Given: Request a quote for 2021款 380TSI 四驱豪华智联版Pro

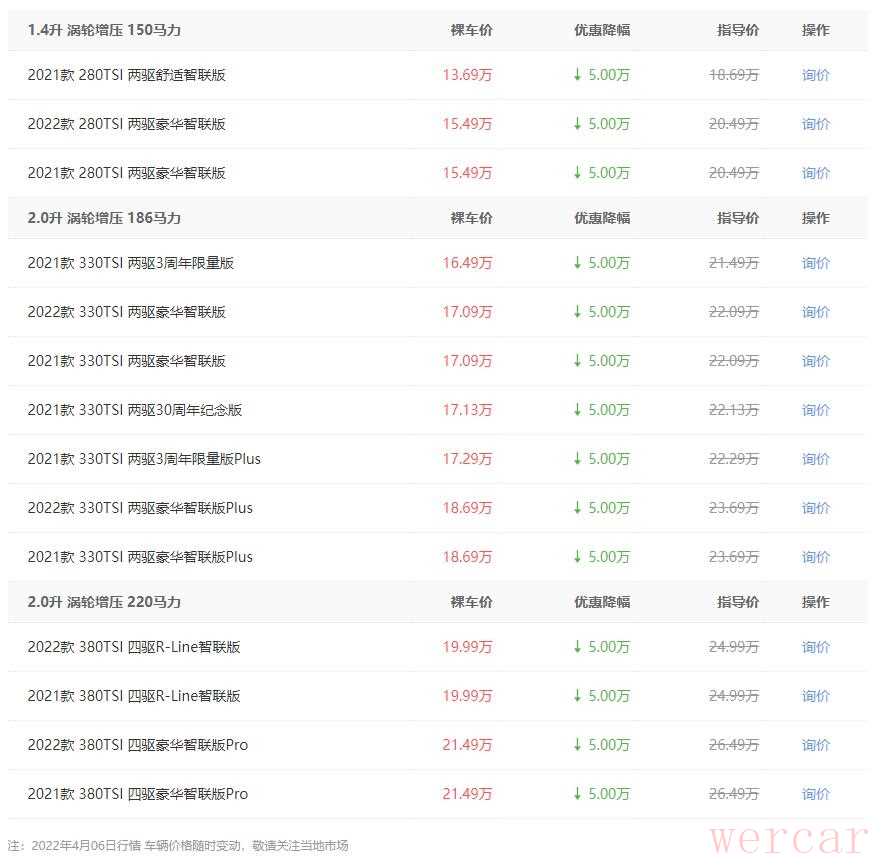Looking at the screenshot, I should (815, 794).
